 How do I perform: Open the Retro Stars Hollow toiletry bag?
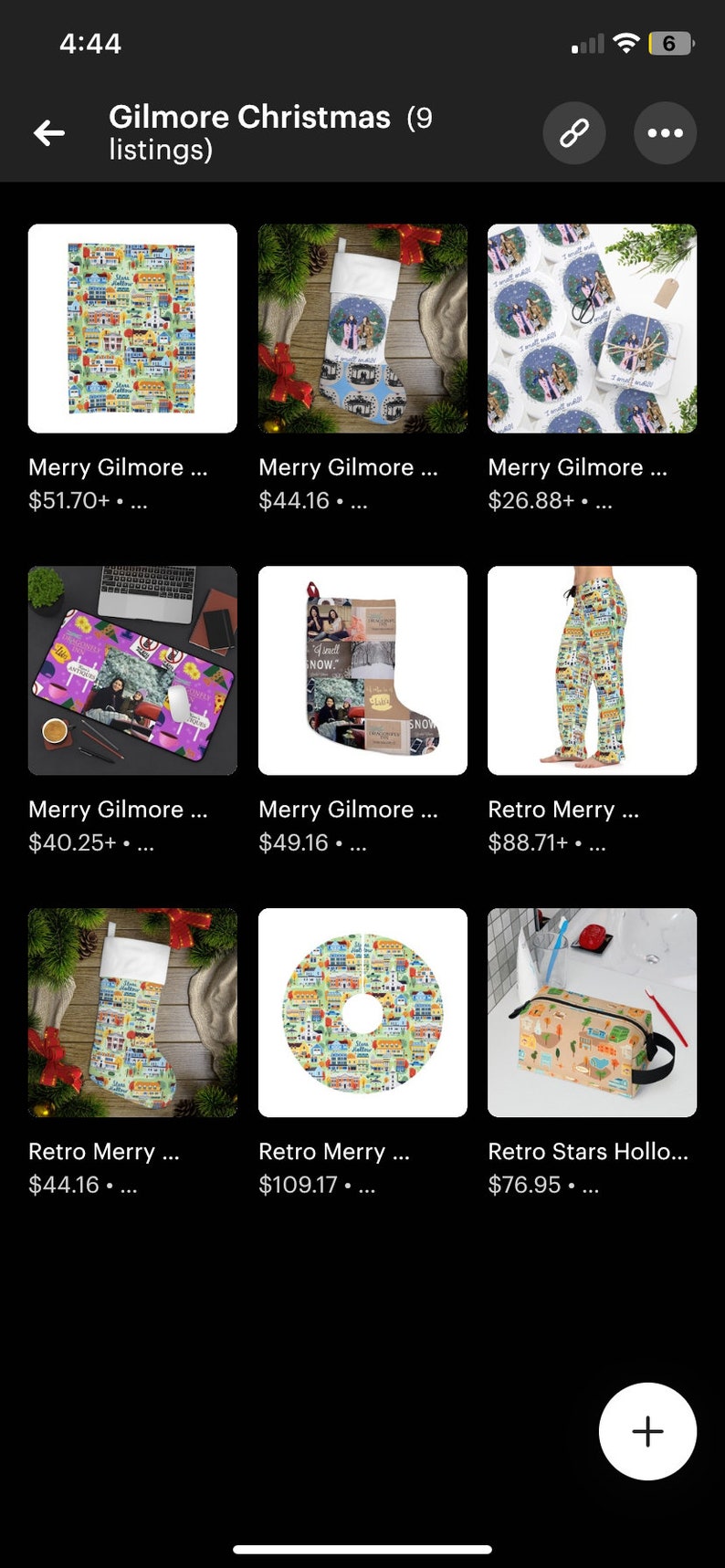(x=592, y=1012)
